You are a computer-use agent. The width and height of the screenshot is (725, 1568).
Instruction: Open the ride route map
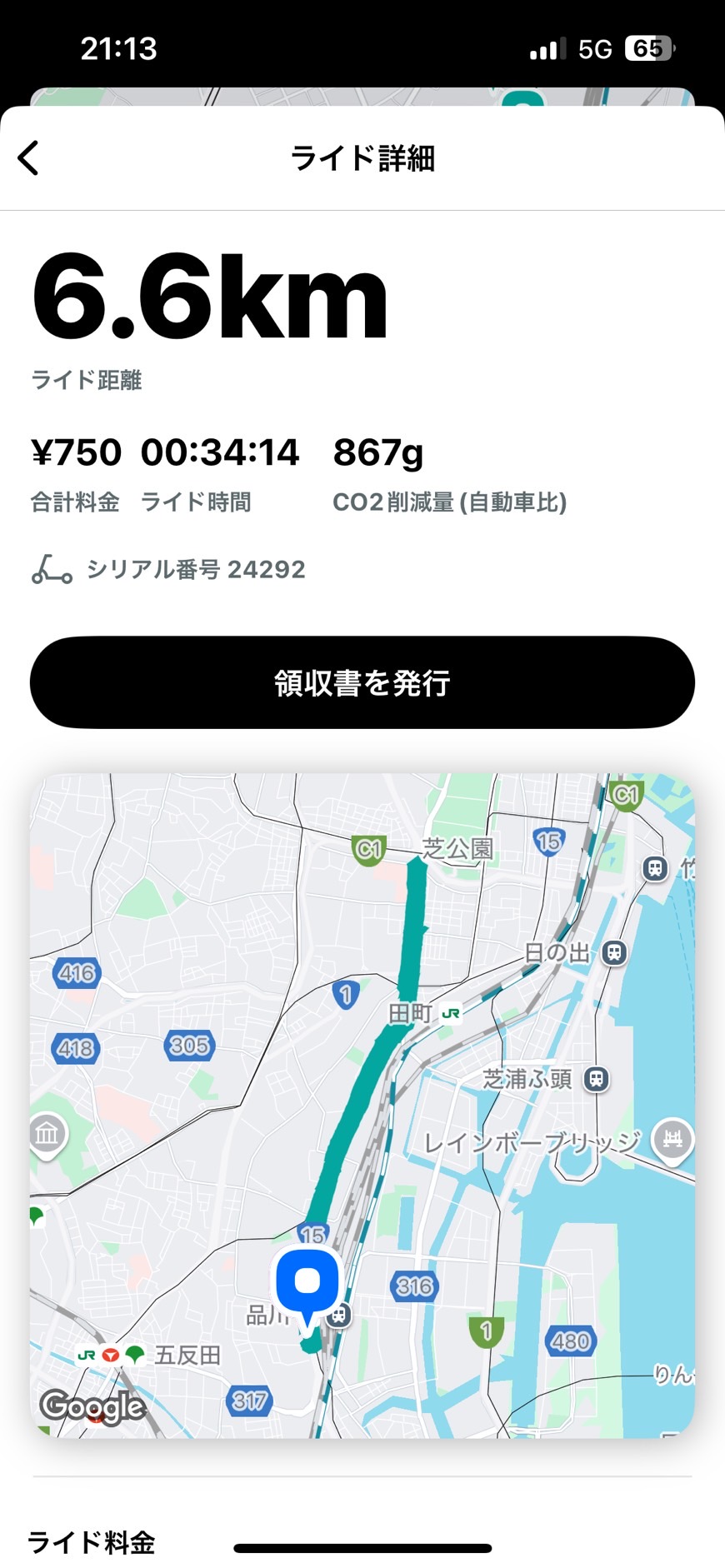[x=362, y=1105]
